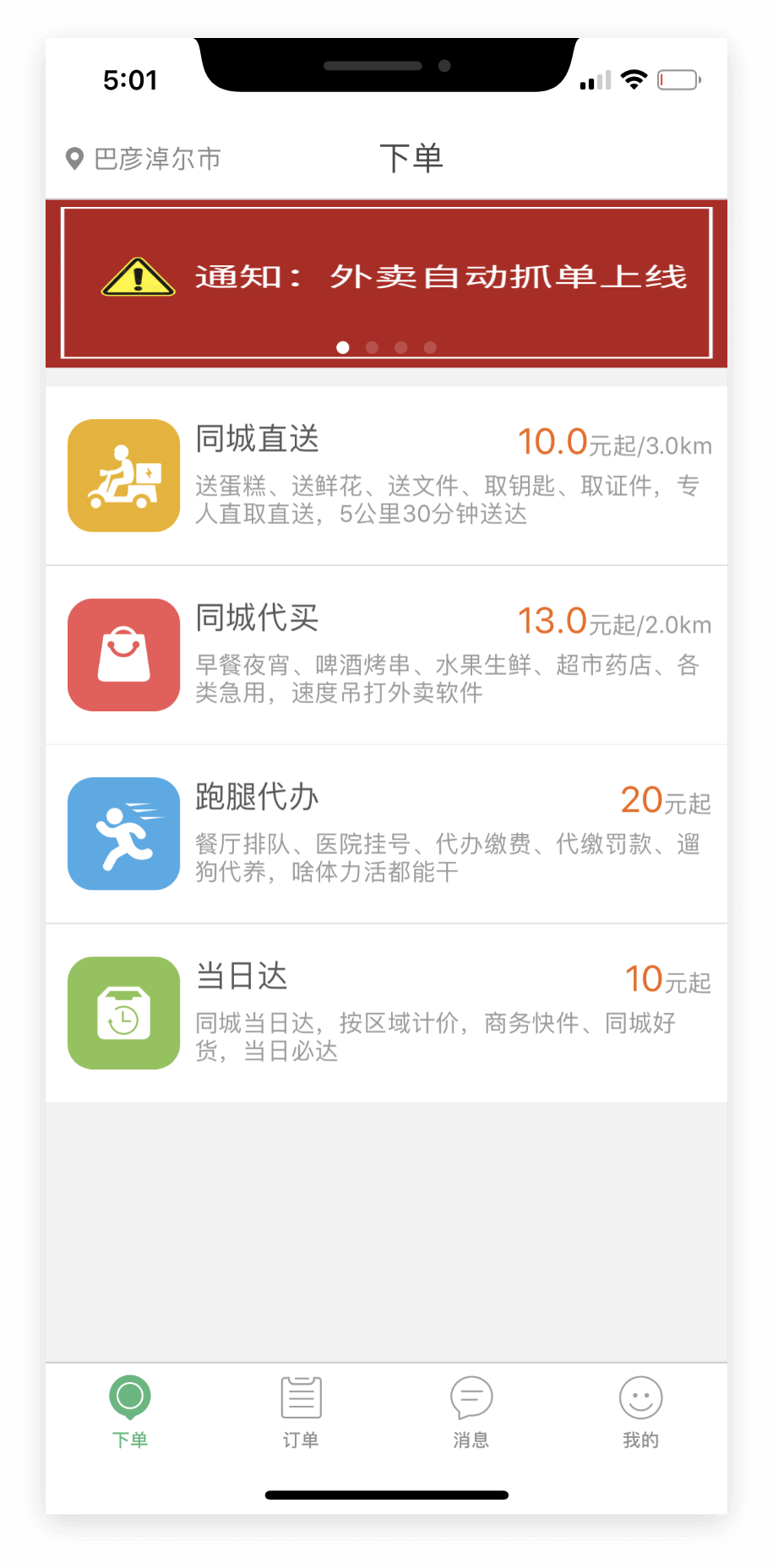Choose the 跑腿代办 errand service
The image size is (773, 1568).
(386, 834)
